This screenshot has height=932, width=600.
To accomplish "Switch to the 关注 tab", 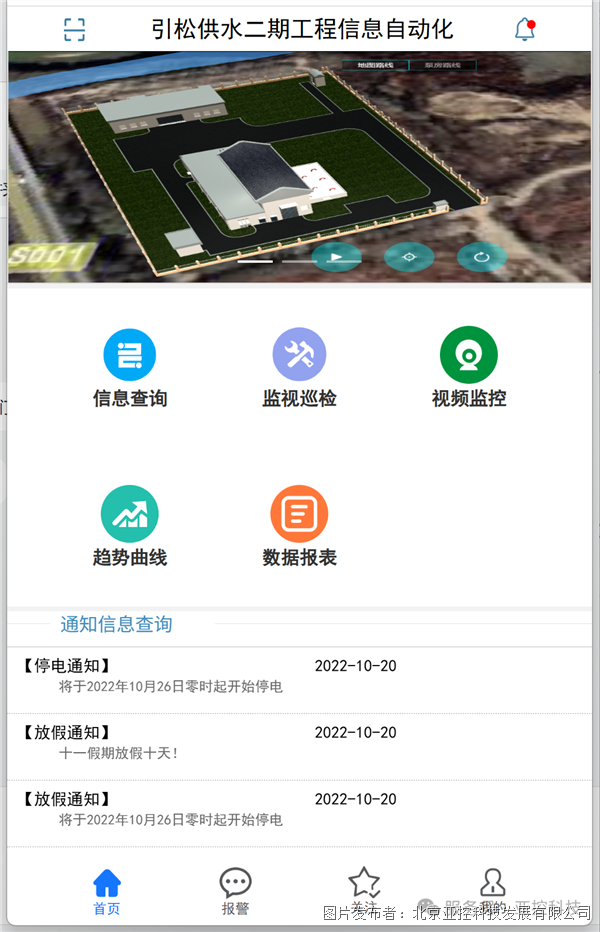I will 364,891.
